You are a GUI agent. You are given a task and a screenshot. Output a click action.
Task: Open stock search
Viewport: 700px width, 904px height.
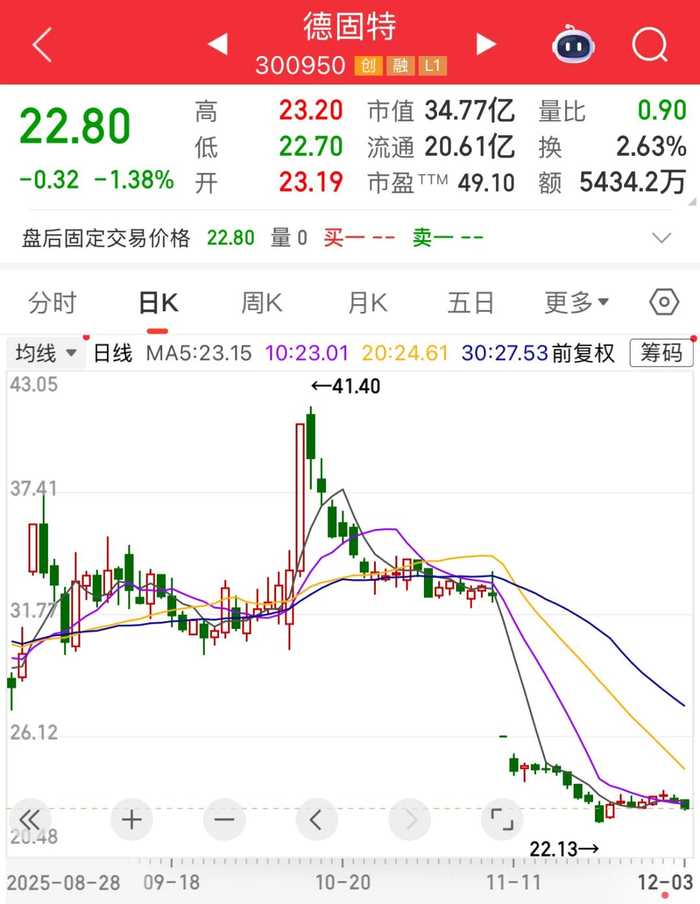[650, 44]
